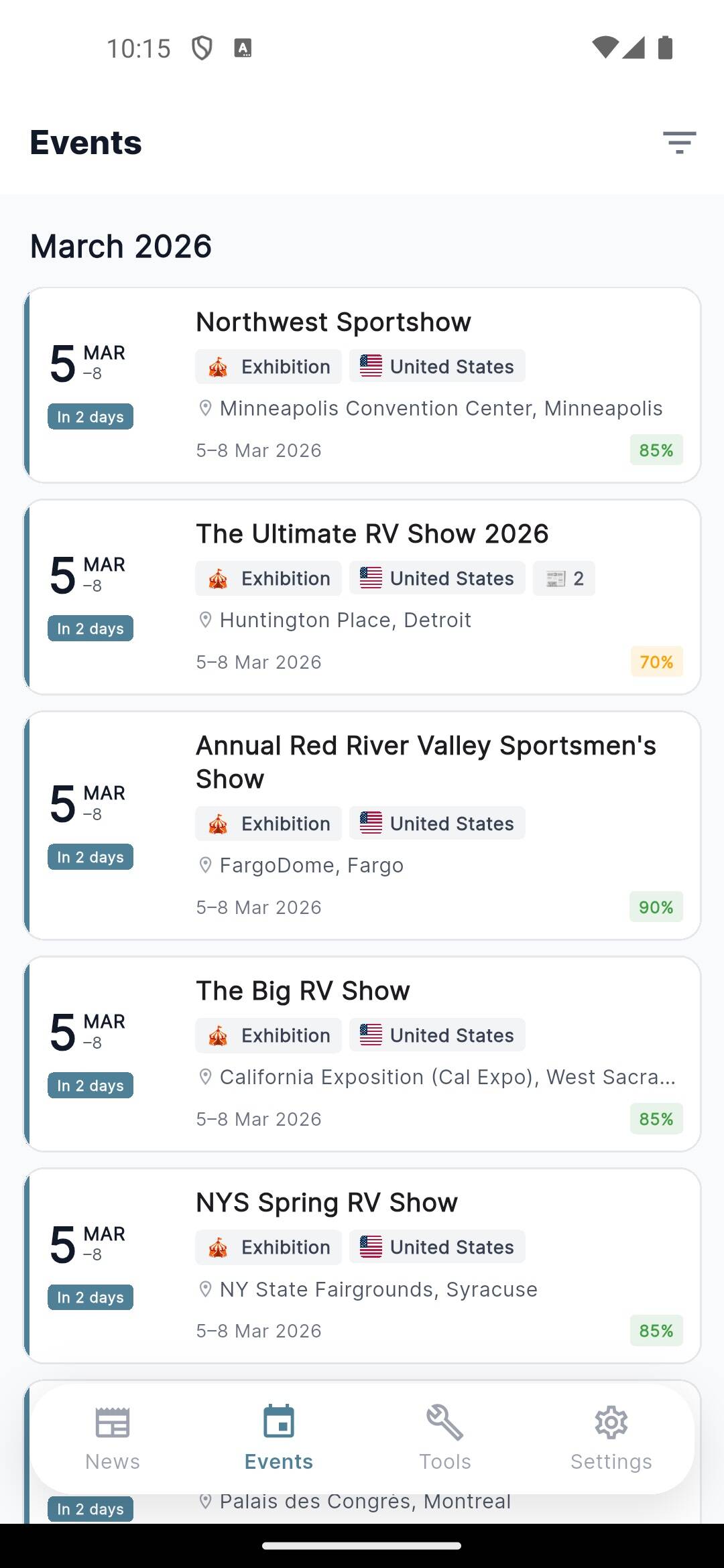
Task: Select the Annual Red River Valley Sportsmen's Show
Action: [x=362, y=824]
